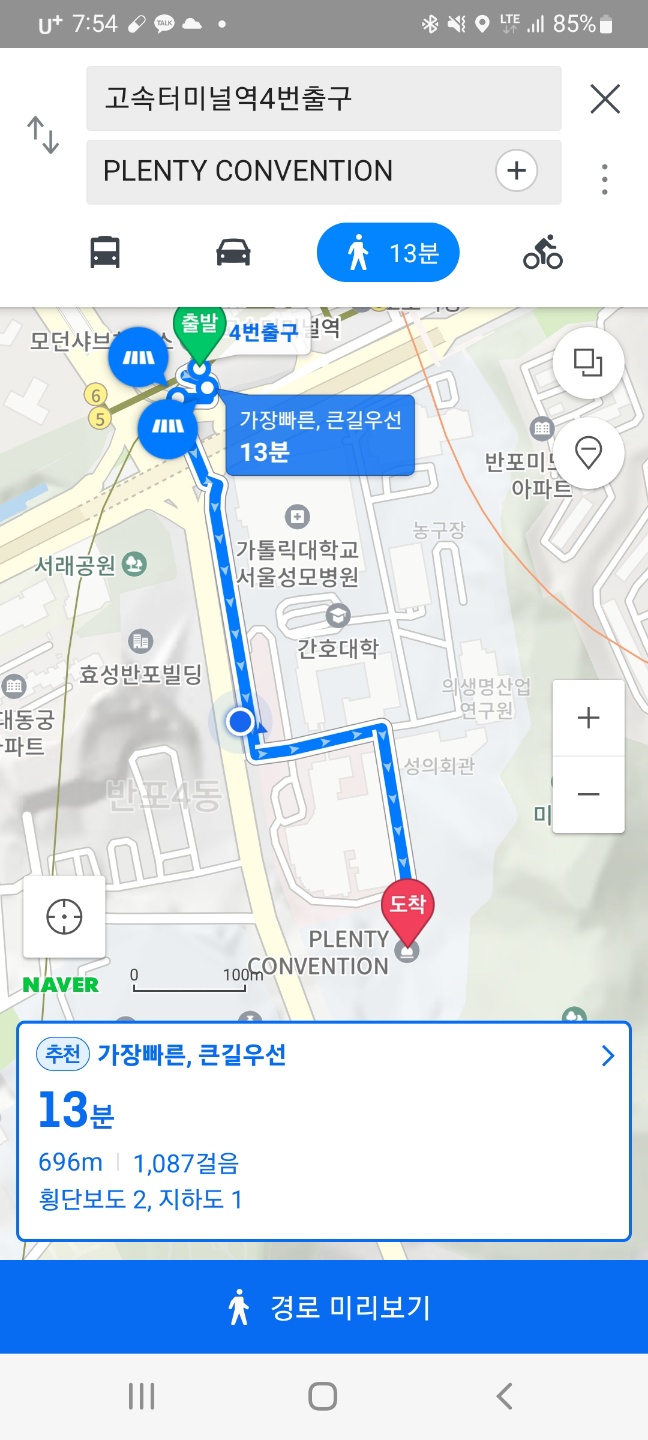The height and width of the screenshot is (1440, 648).
Task: Switch to public transit directions
Action: click(105, 252)
